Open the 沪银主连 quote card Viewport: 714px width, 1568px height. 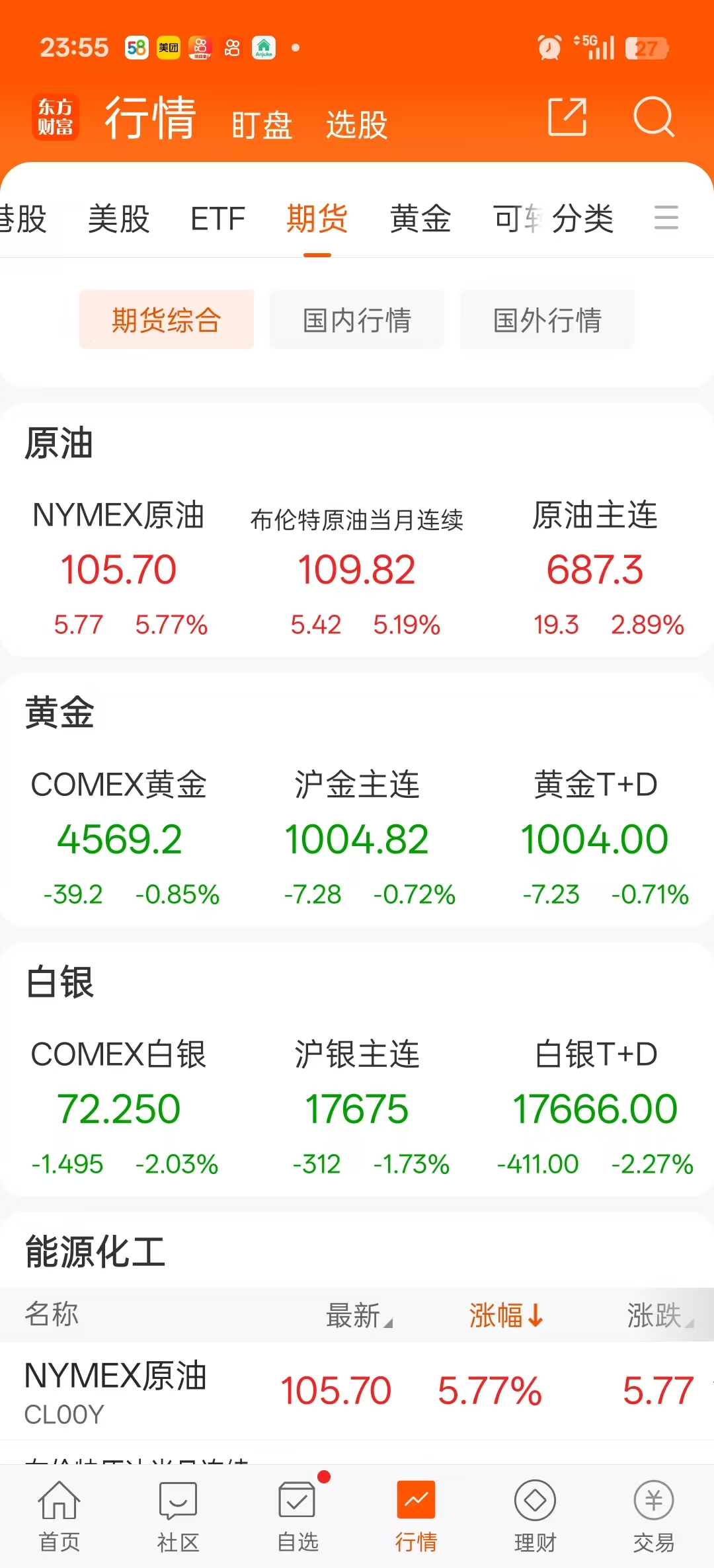pos(357,1108)
